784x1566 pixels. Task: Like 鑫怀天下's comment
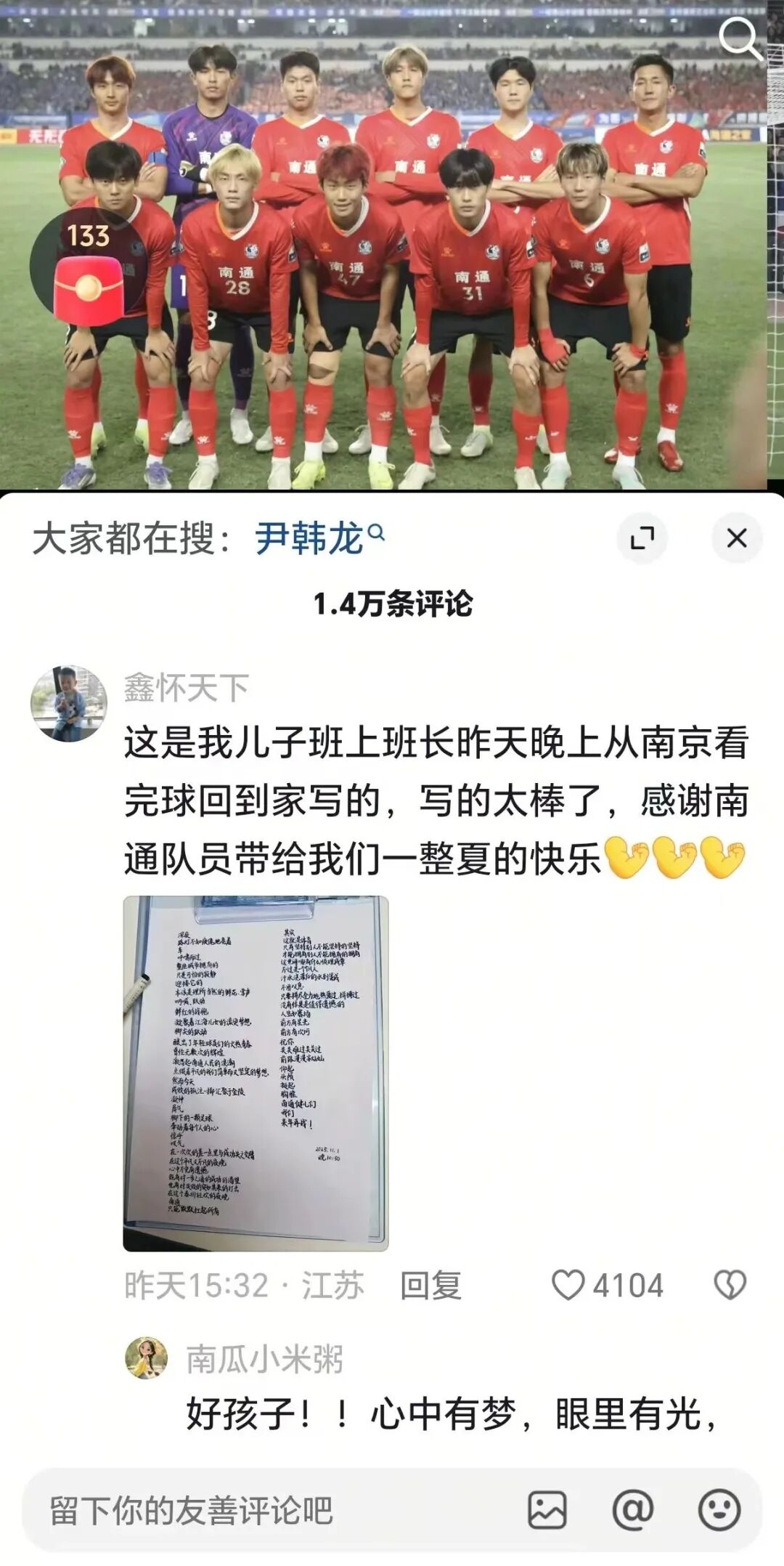point(569,1285)
